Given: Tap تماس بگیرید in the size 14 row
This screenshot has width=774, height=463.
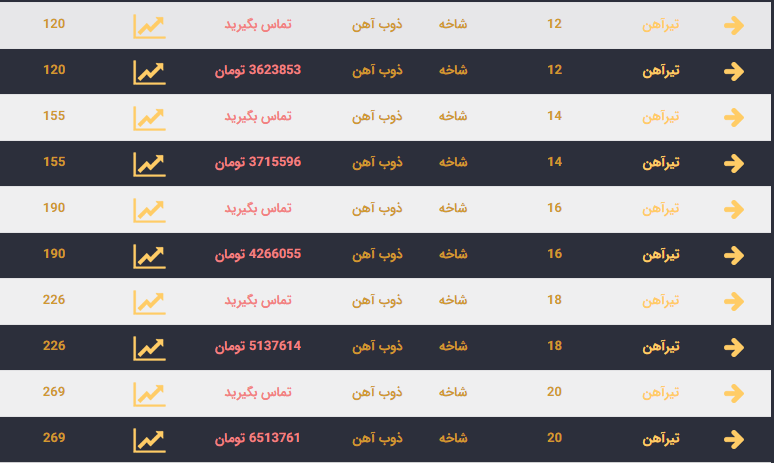Looking at the screenshot, I should pos(257,116).
